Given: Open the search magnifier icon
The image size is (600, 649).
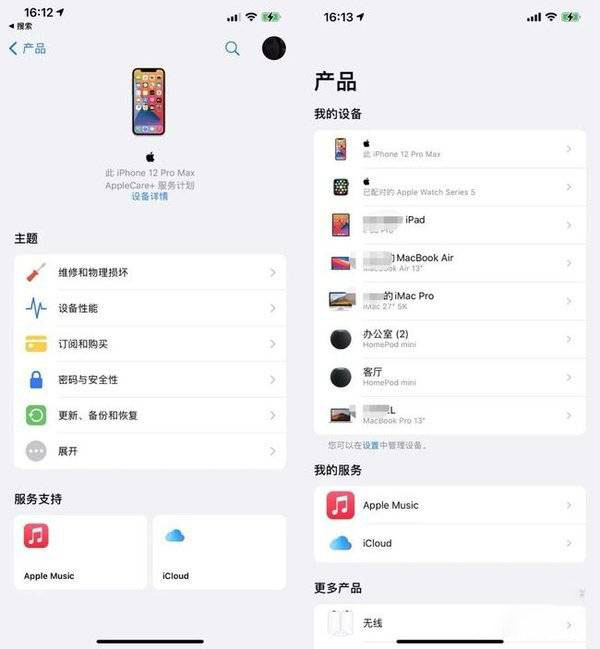Looking at the screenshot, I should (233, 48).
